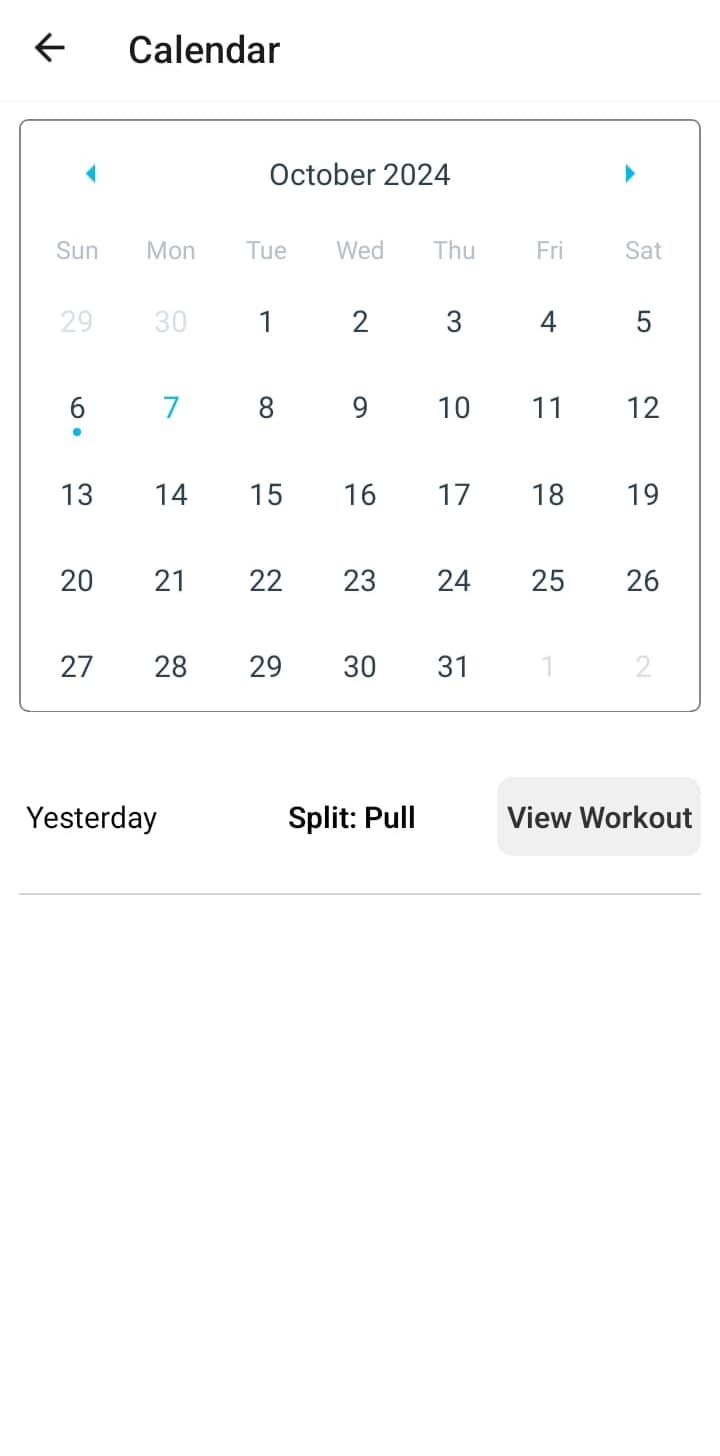Pick October 1 on the calendar

pos(266,322)
